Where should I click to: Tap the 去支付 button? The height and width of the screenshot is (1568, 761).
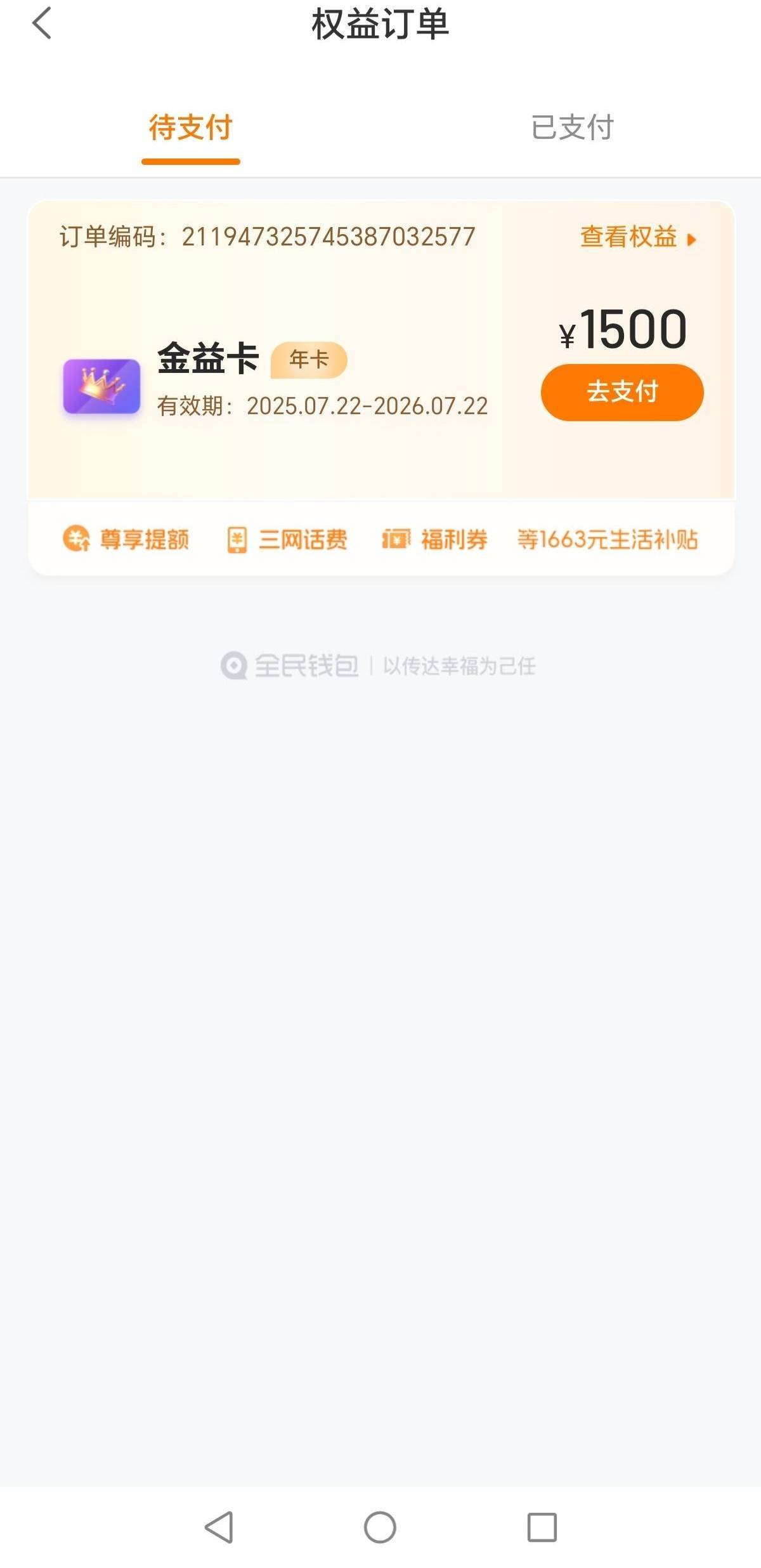point(622,392)
